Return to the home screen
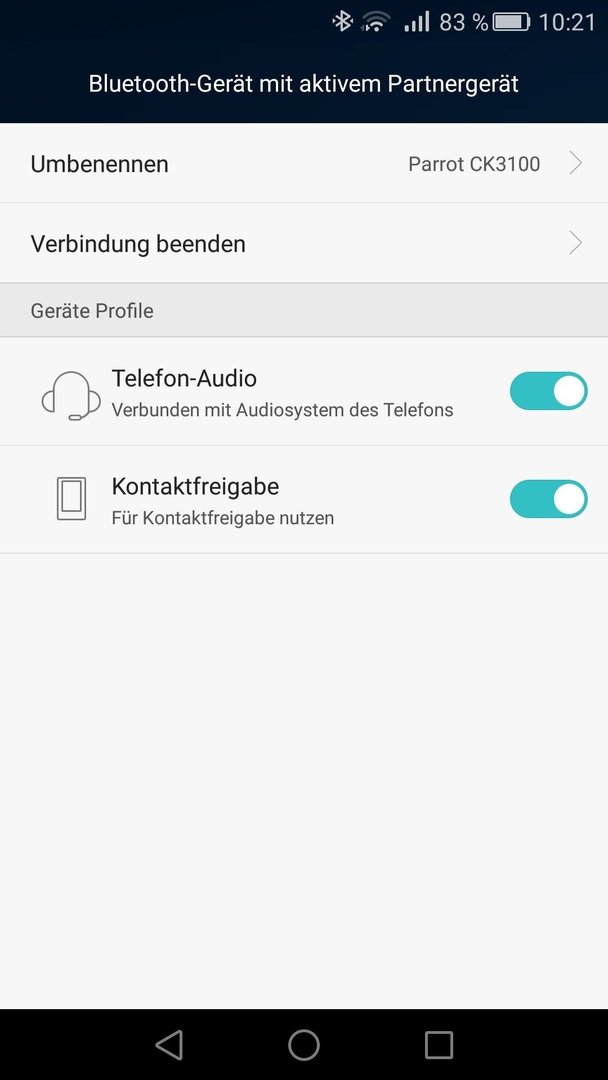608x1080 pixels. [304, 1044]
